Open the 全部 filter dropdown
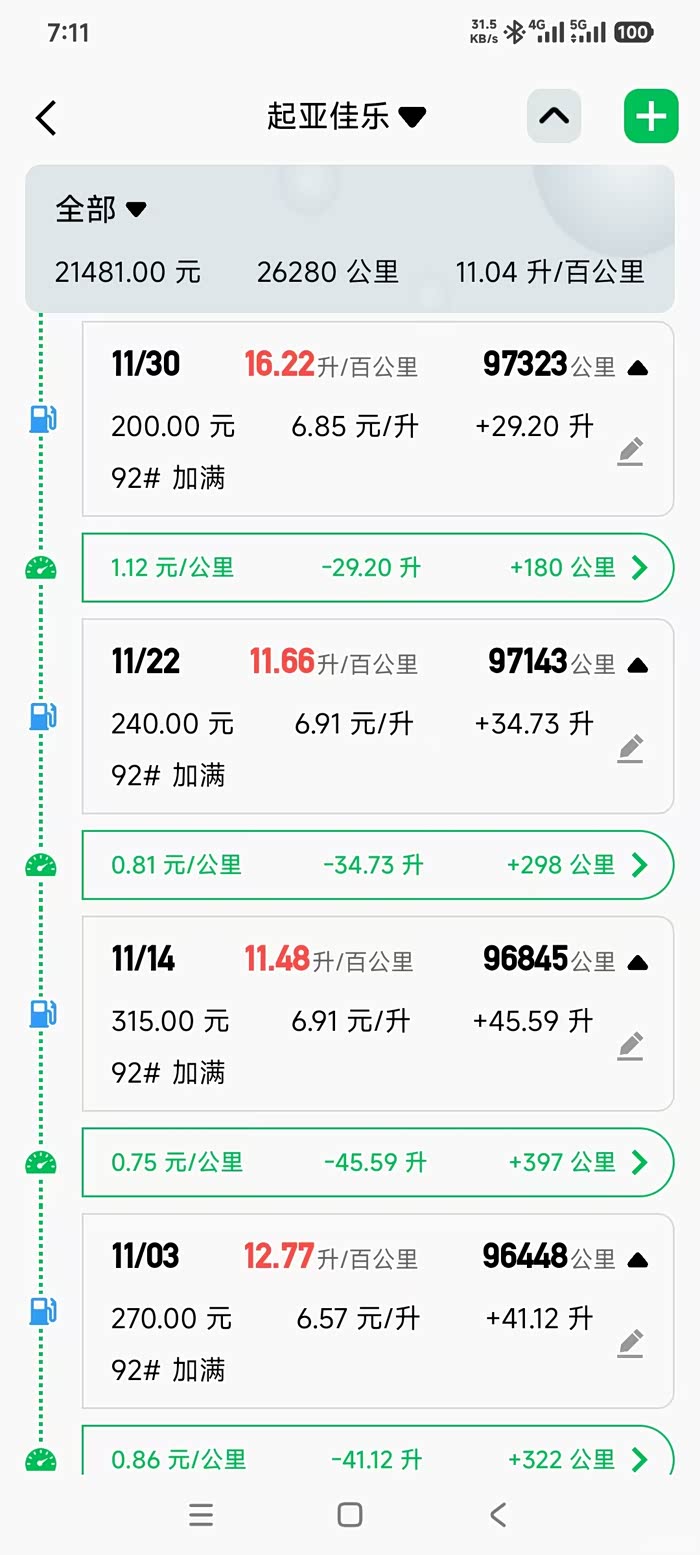The image size is (700, 1555). (x=101, y=209)
